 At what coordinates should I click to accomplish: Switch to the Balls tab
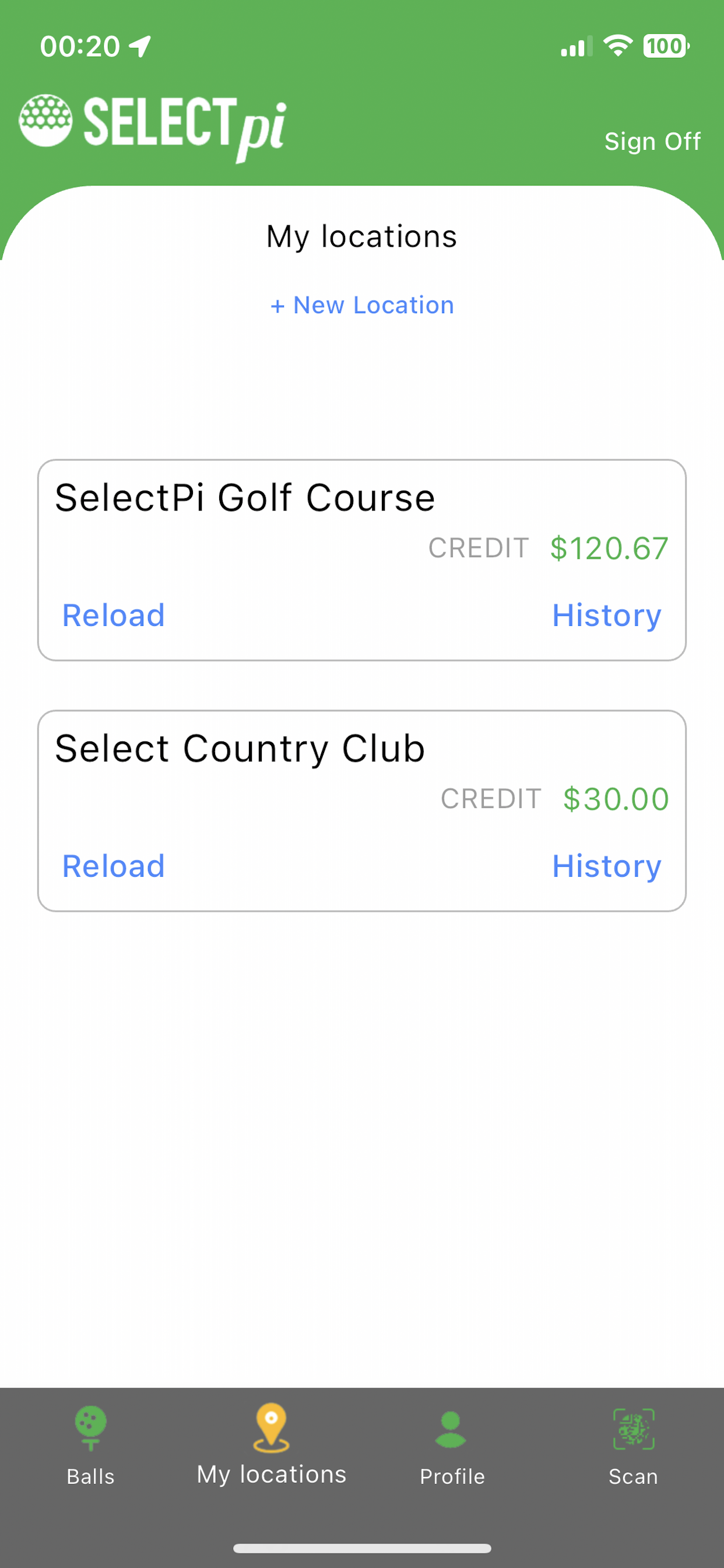91,1445
